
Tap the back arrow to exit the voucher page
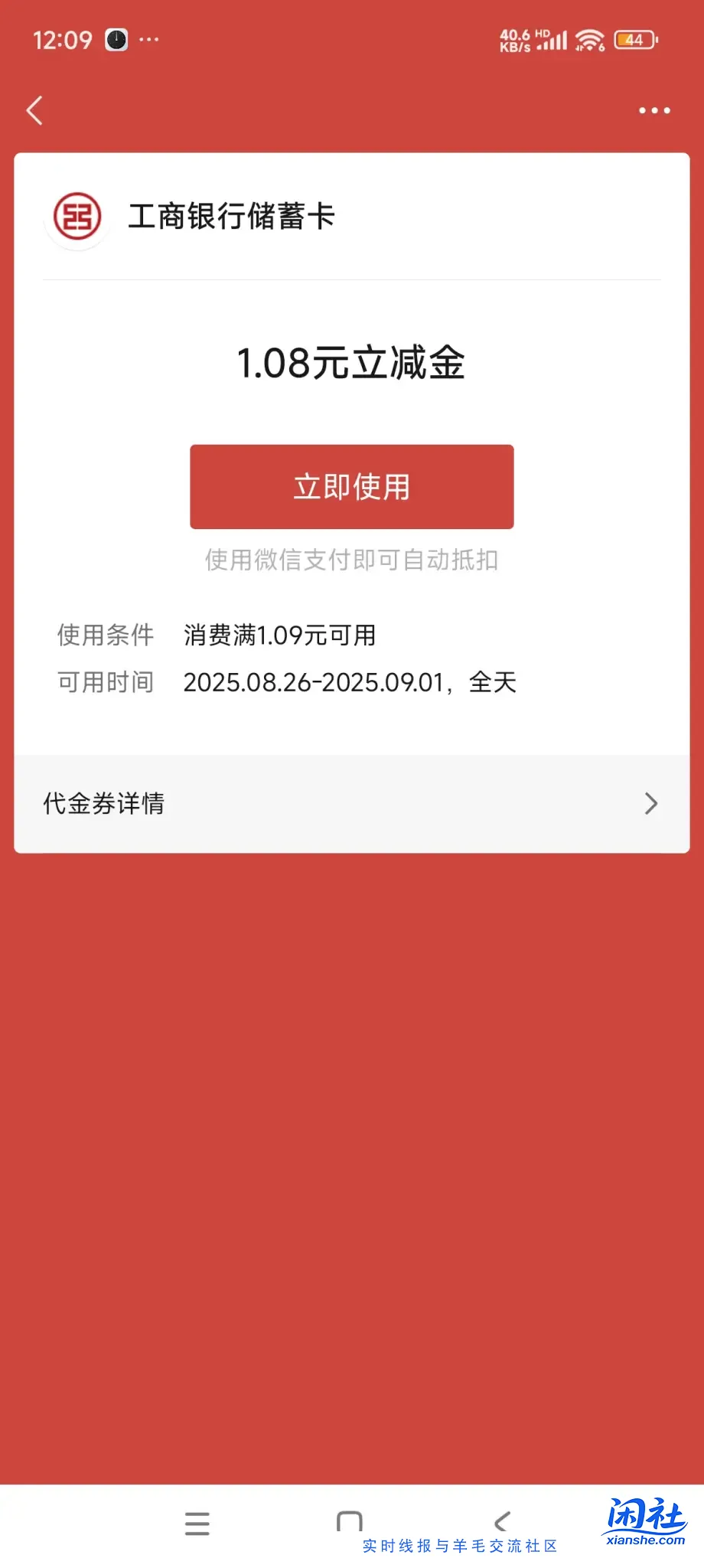click(x=34, y=110)
